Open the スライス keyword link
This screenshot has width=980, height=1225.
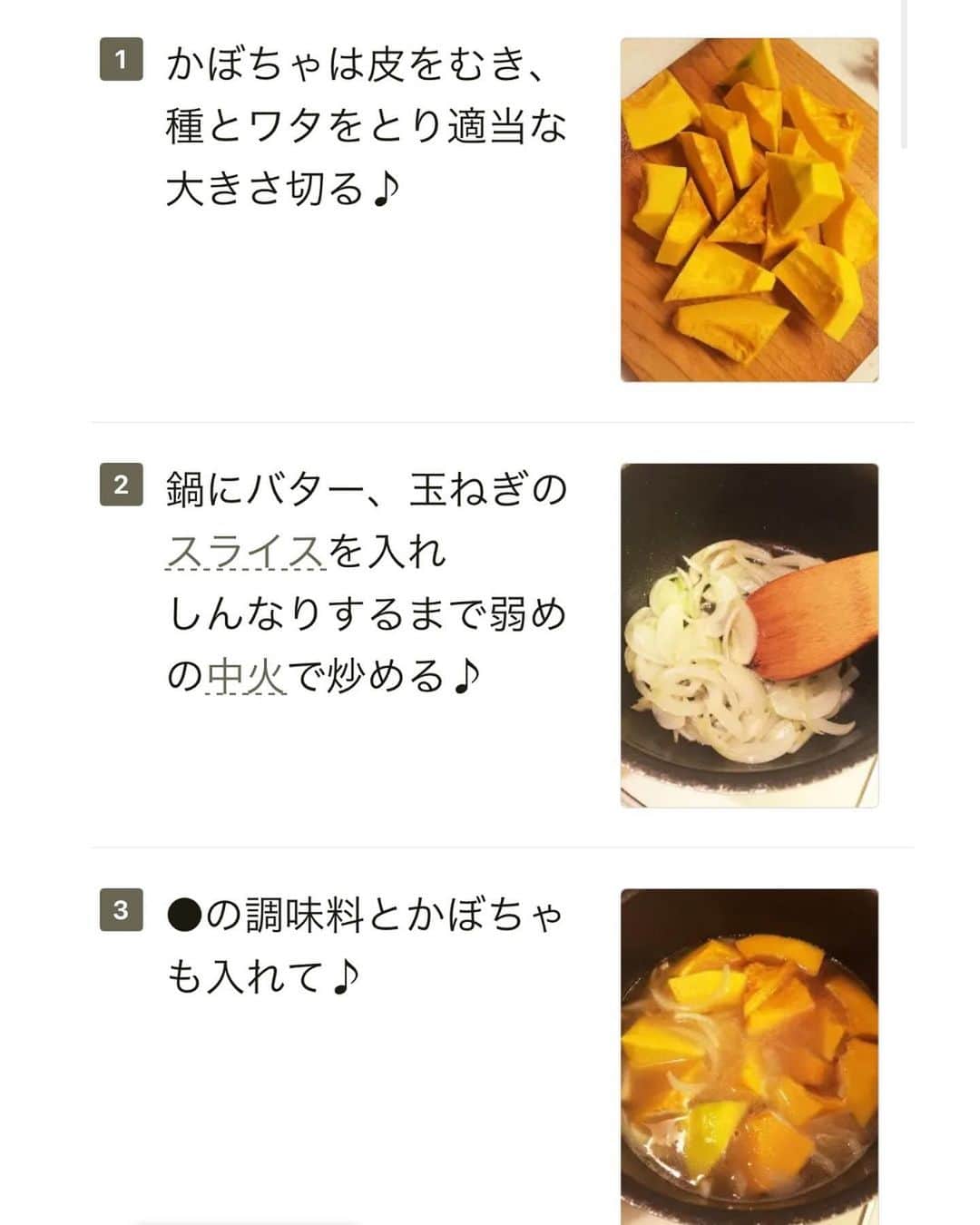pyautogui.click(x=245, y=552)
